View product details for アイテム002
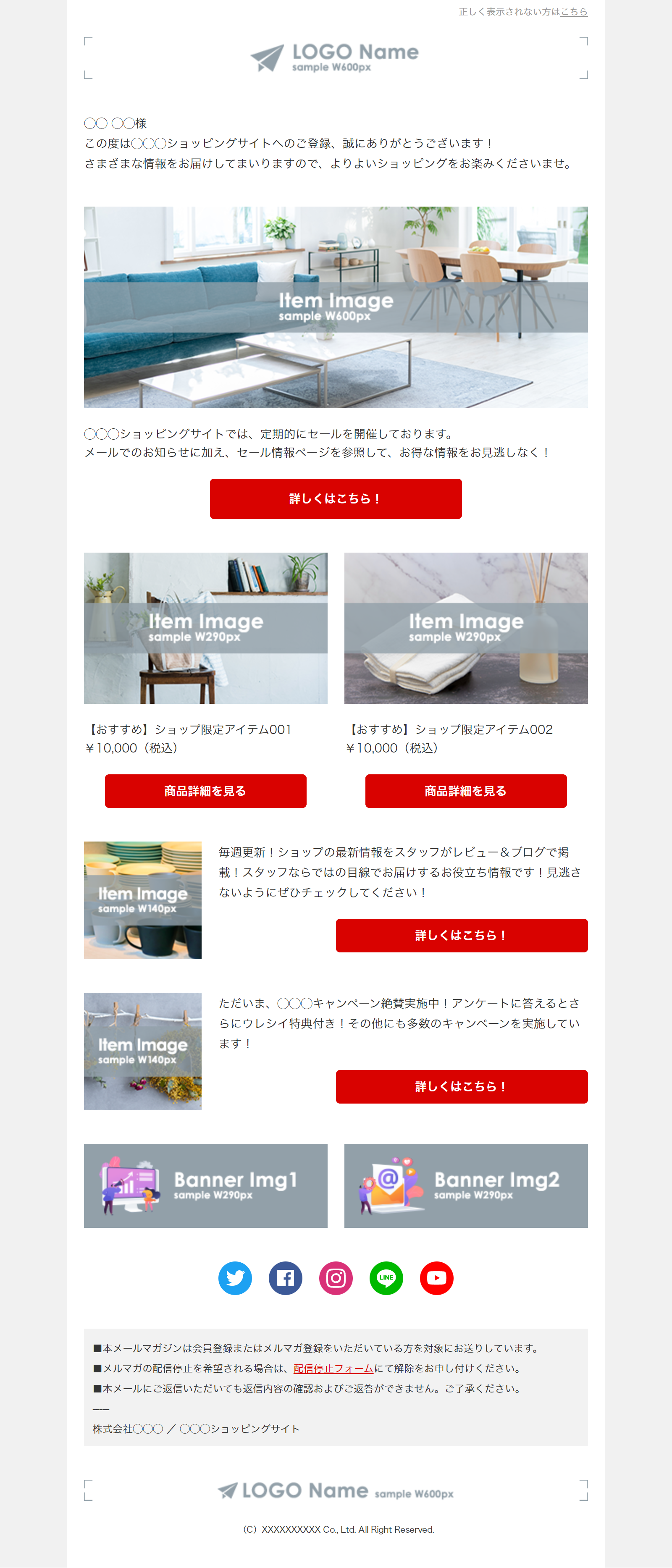This screenshot has height=1568, width=672. coord(466,791)
